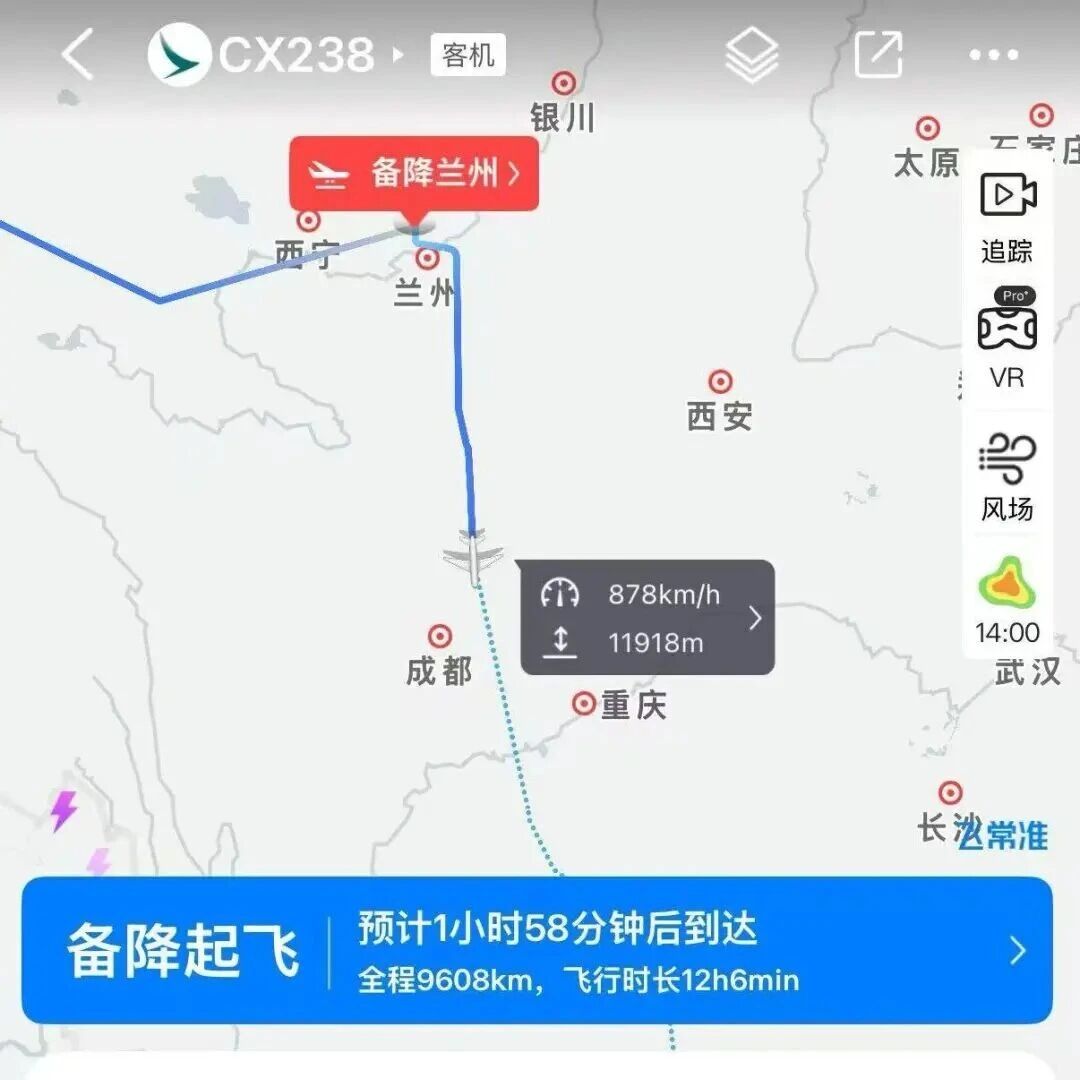Start 追踪 flight tracking video
Image resolution: width=1080 pixels, height=1080 pixels.
pyautogui.click(x=1007, y=216)
